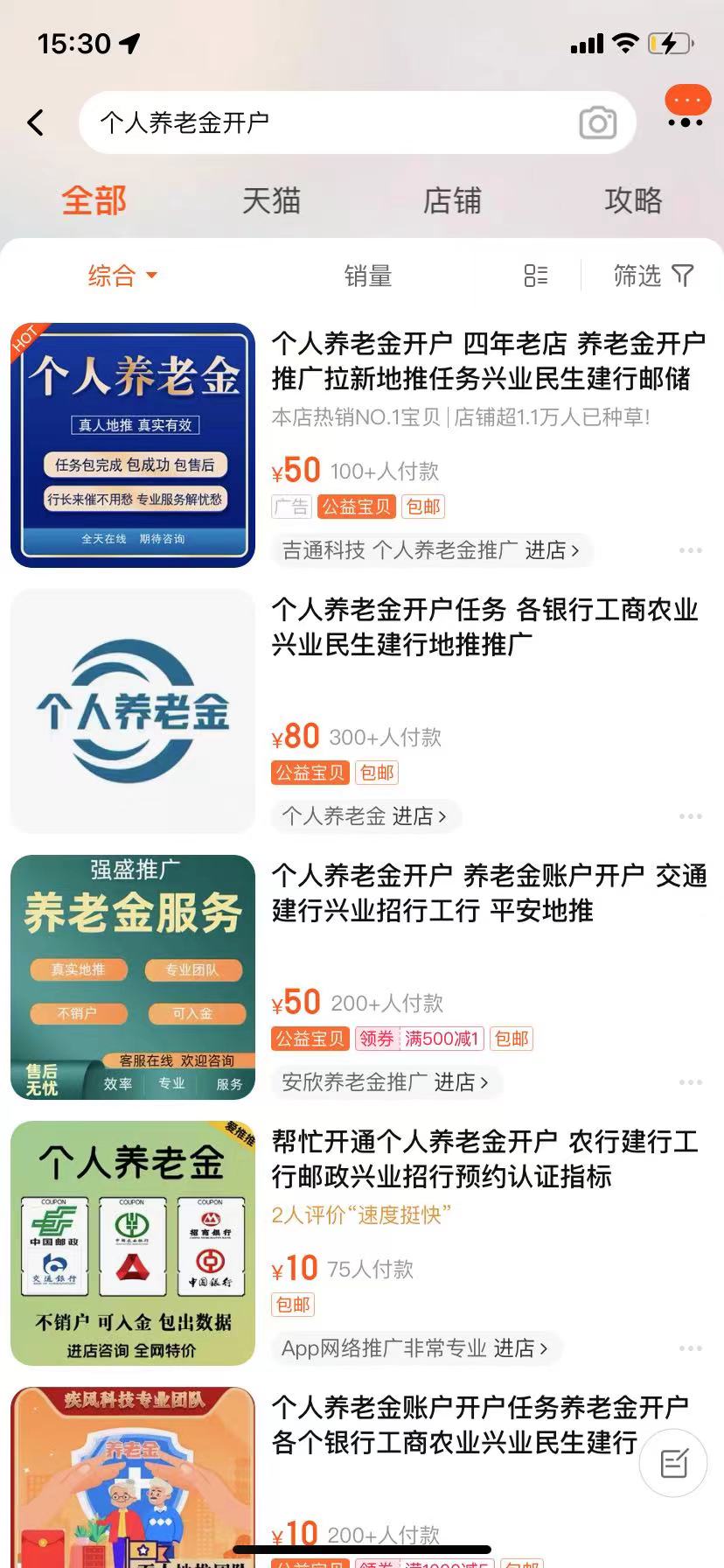Tap the search input showing 个人养老金开户

(x=332, y=122)
